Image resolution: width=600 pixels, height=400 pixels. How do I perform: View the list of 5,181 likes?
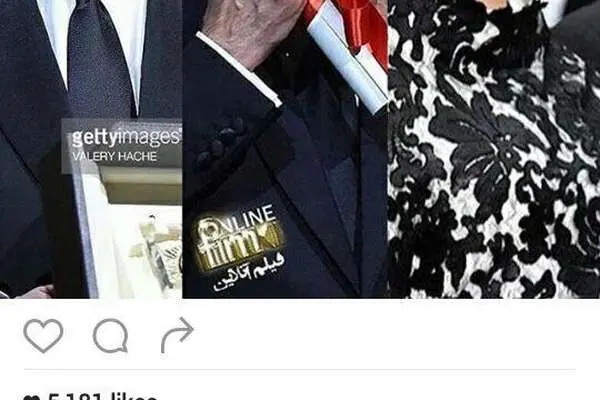91,396
